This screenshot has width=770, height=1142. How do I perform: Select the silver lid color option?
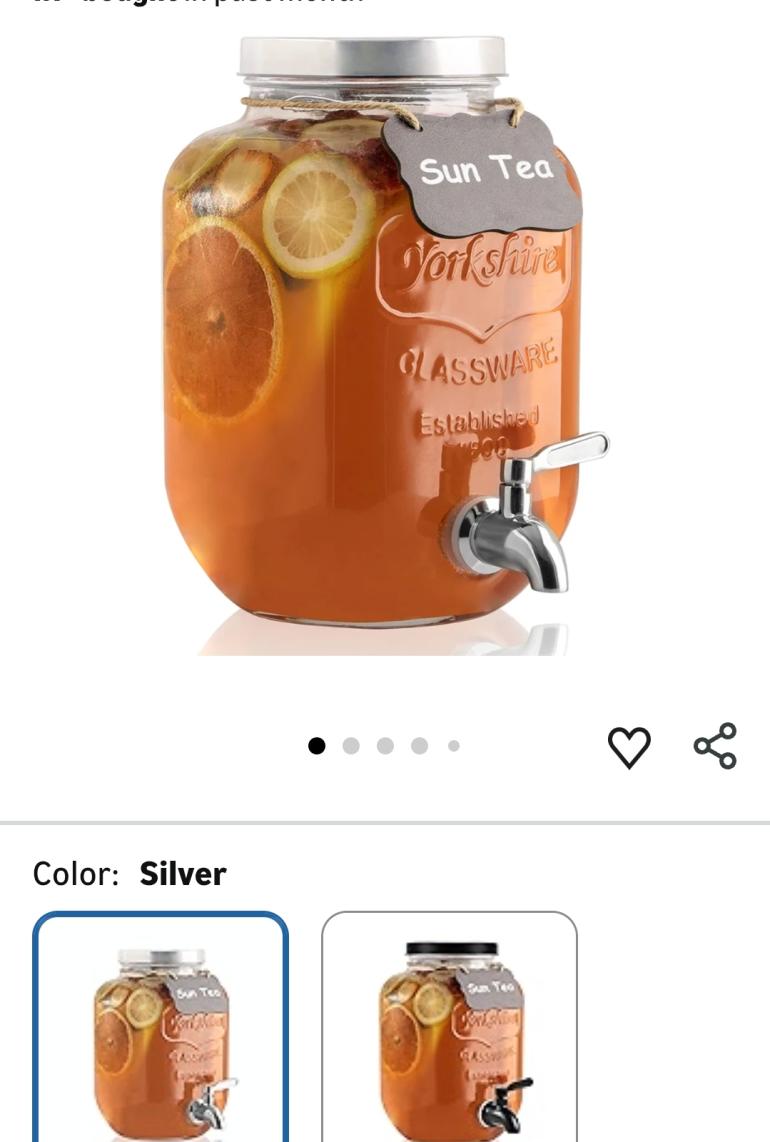[x=161, y=1030]
